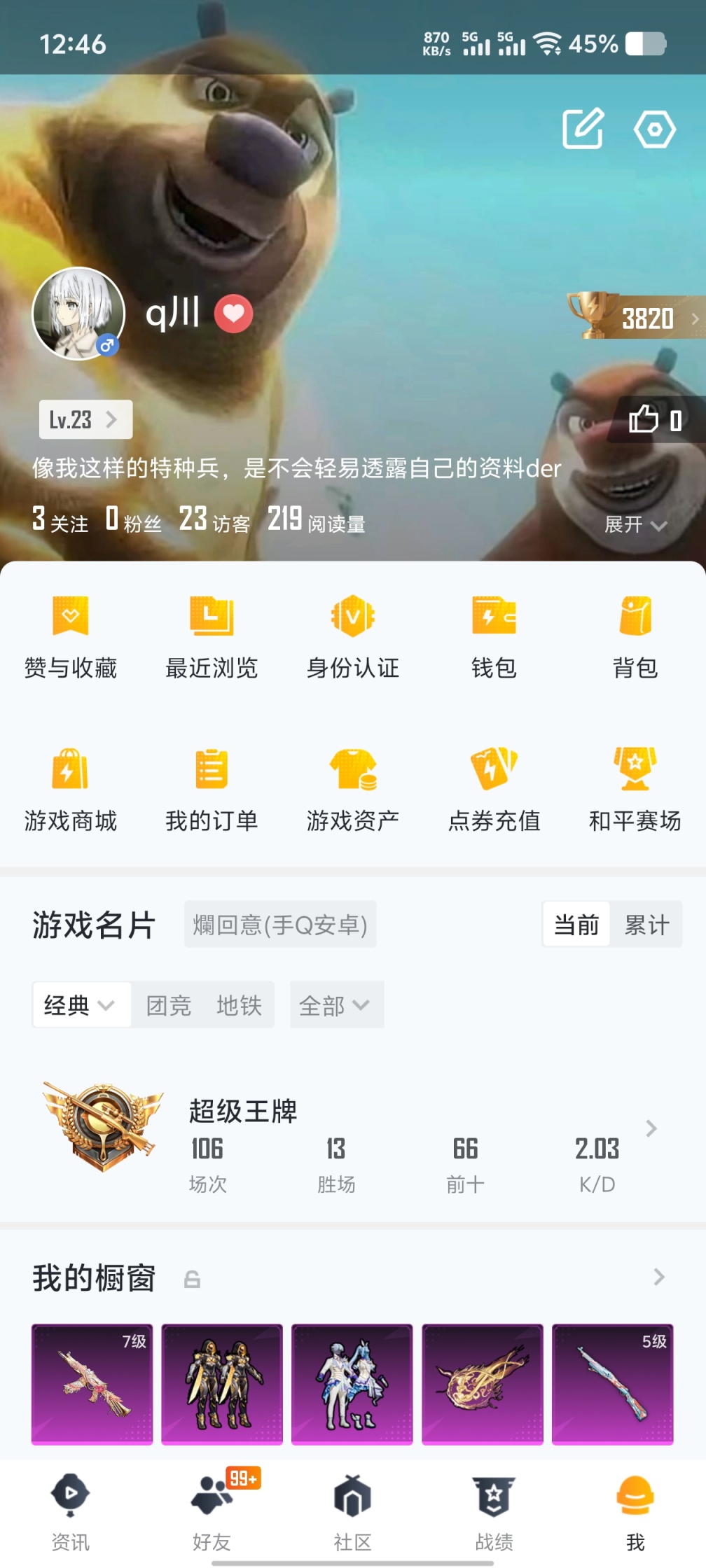706x1568 pixels.
Task: Switch game card to 累计 stats
Action: click(x=646, y=925)
